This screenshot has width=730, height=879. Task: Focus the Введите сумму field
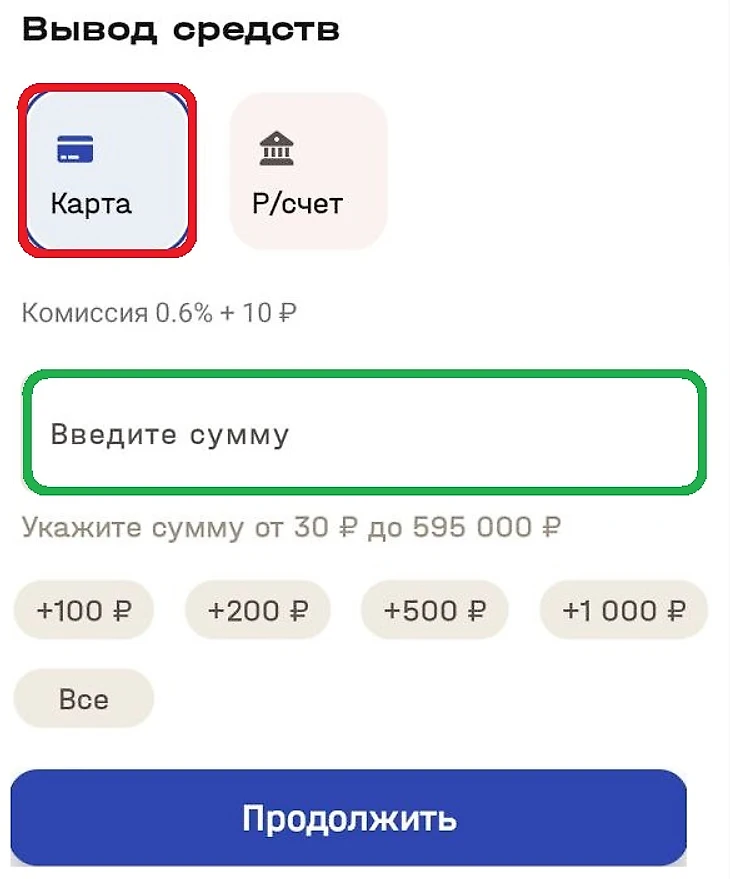click(x=364, y=435)
